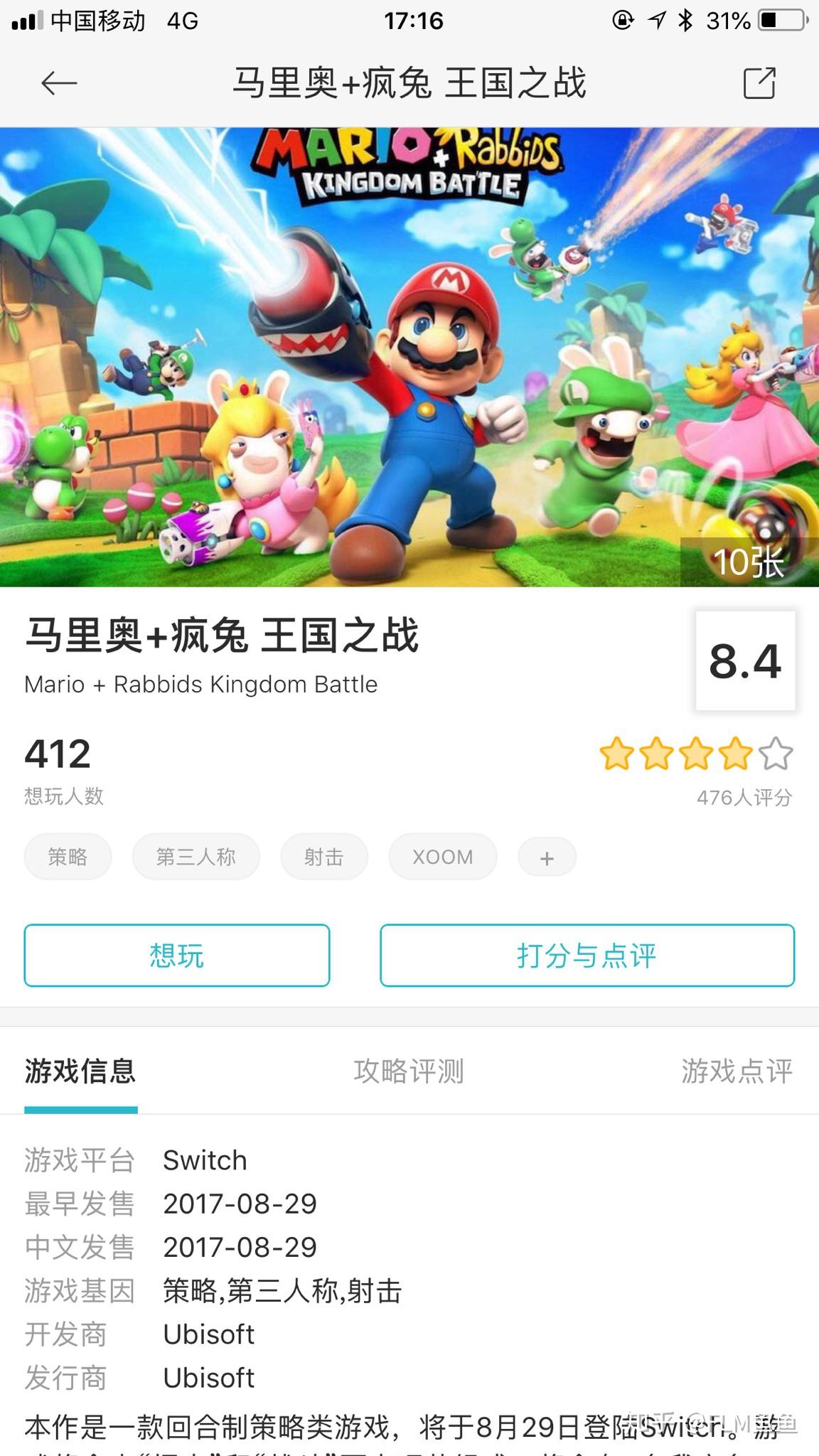Select the XOOM tag
819x1456 pixels.
pos(442,857)
